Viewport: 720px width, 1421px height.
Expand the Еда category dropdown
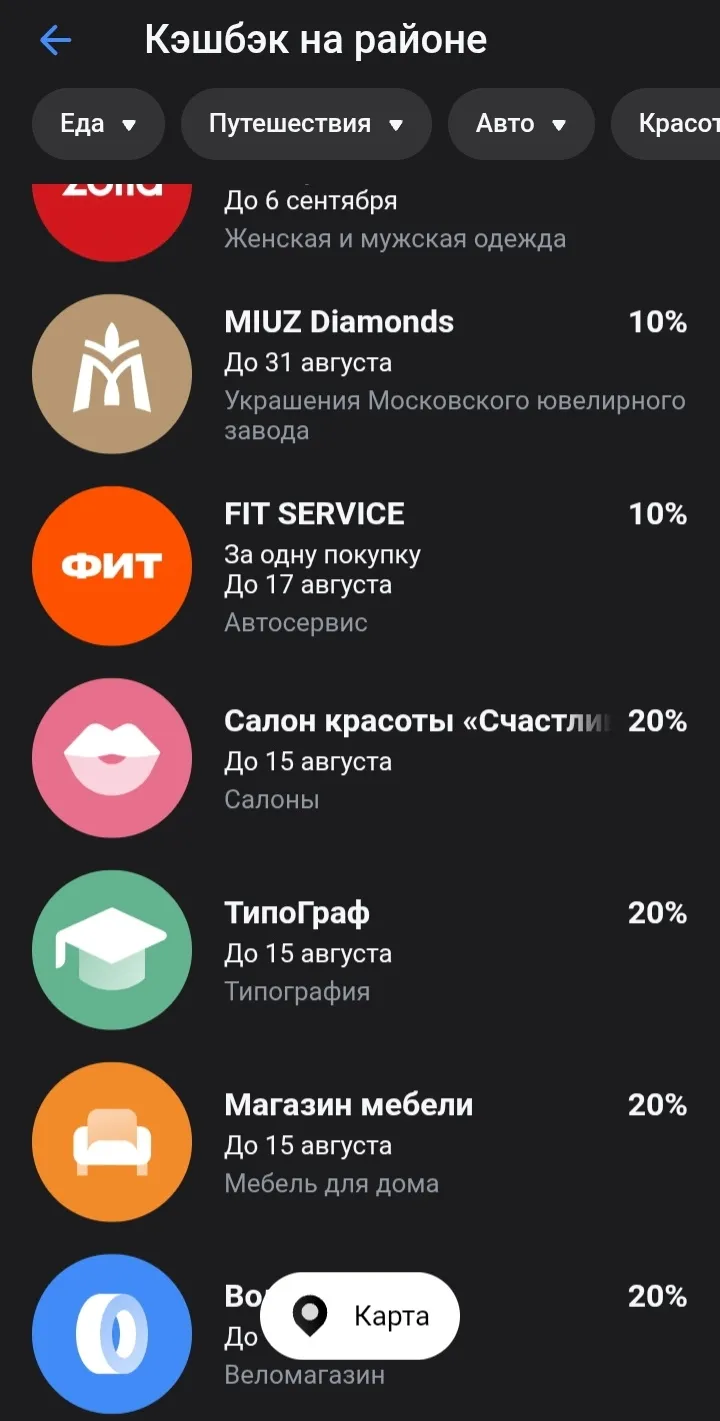coord(98,124)
